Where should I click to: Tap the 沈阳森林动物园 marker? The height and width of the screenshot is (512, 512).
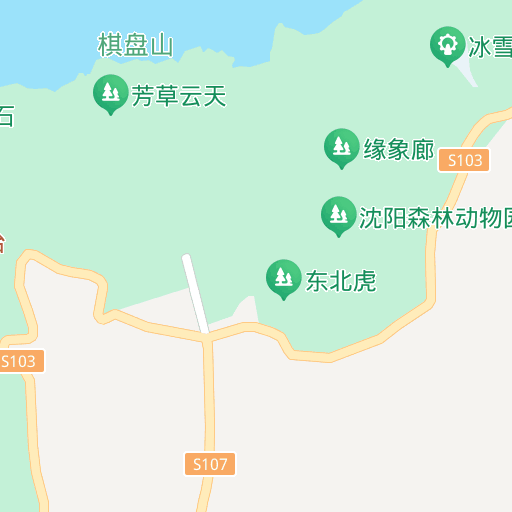click(x=339, y=216)
